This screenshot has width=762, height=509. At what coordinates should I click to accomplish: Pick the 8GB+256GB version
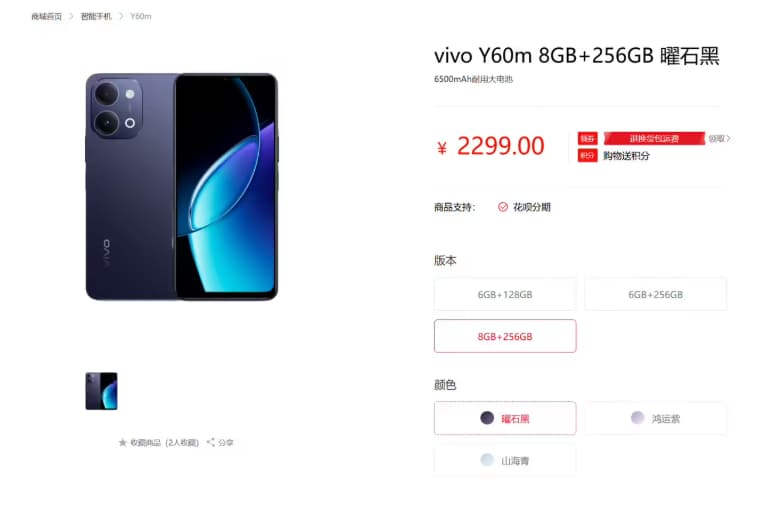coord(505,337)
